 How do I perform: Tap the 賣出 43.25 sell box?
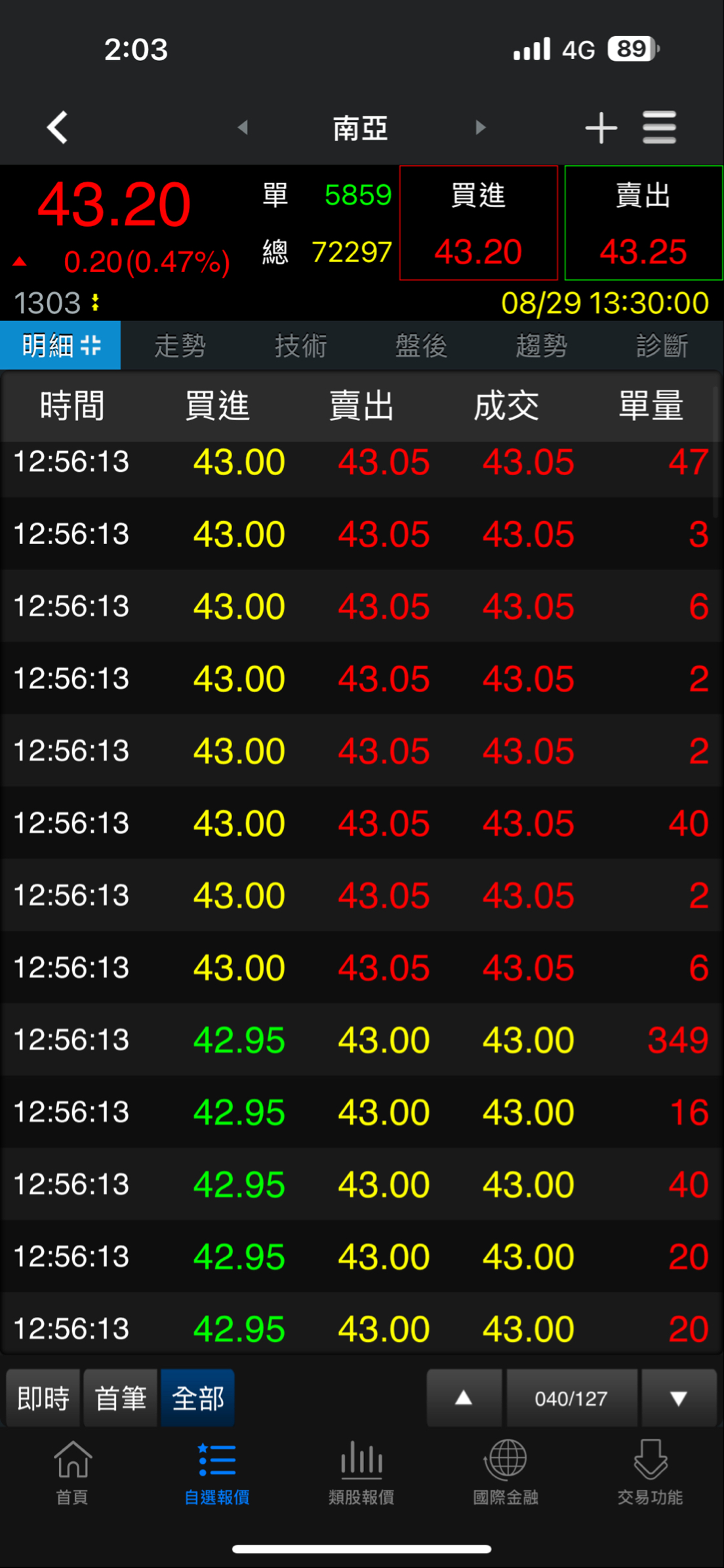click(643, 223)
